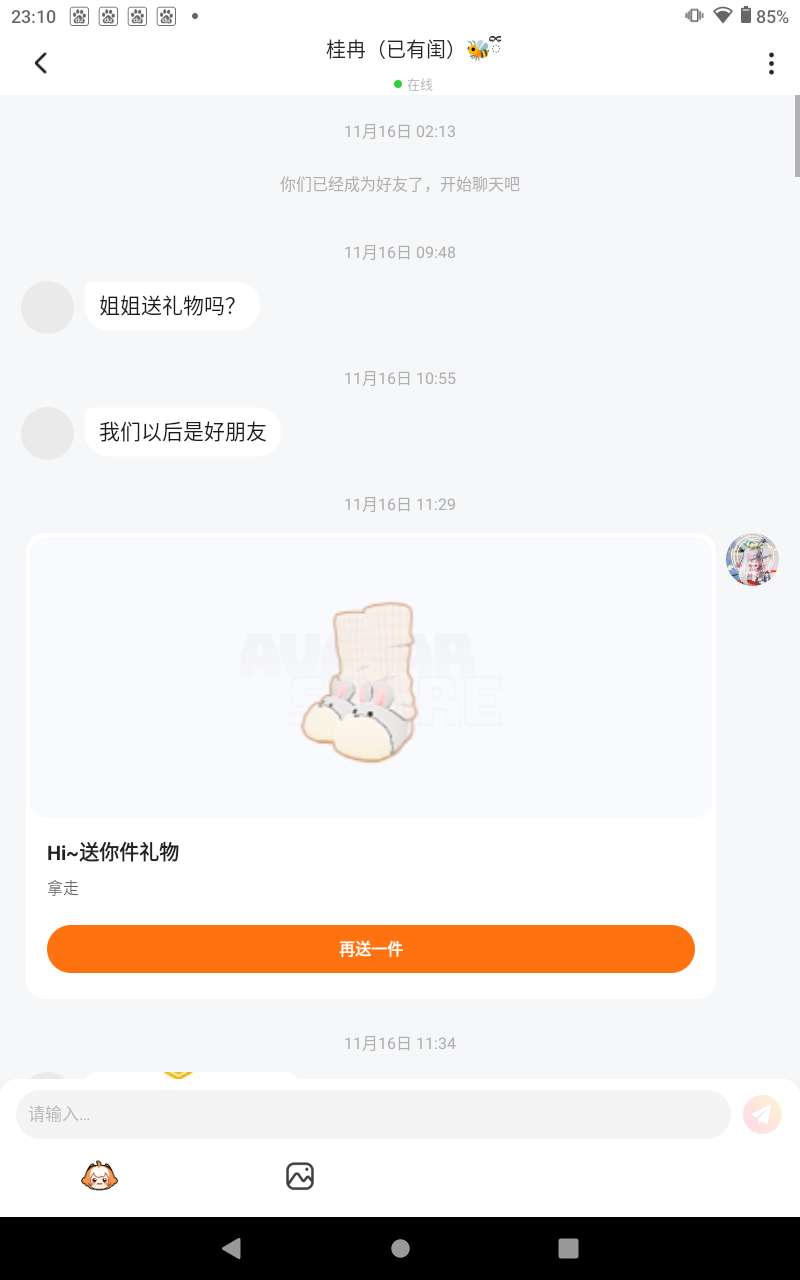Open the emoji sticker picker
This screenshot has width=800, height=1280.
click(x=99, y=1176)
